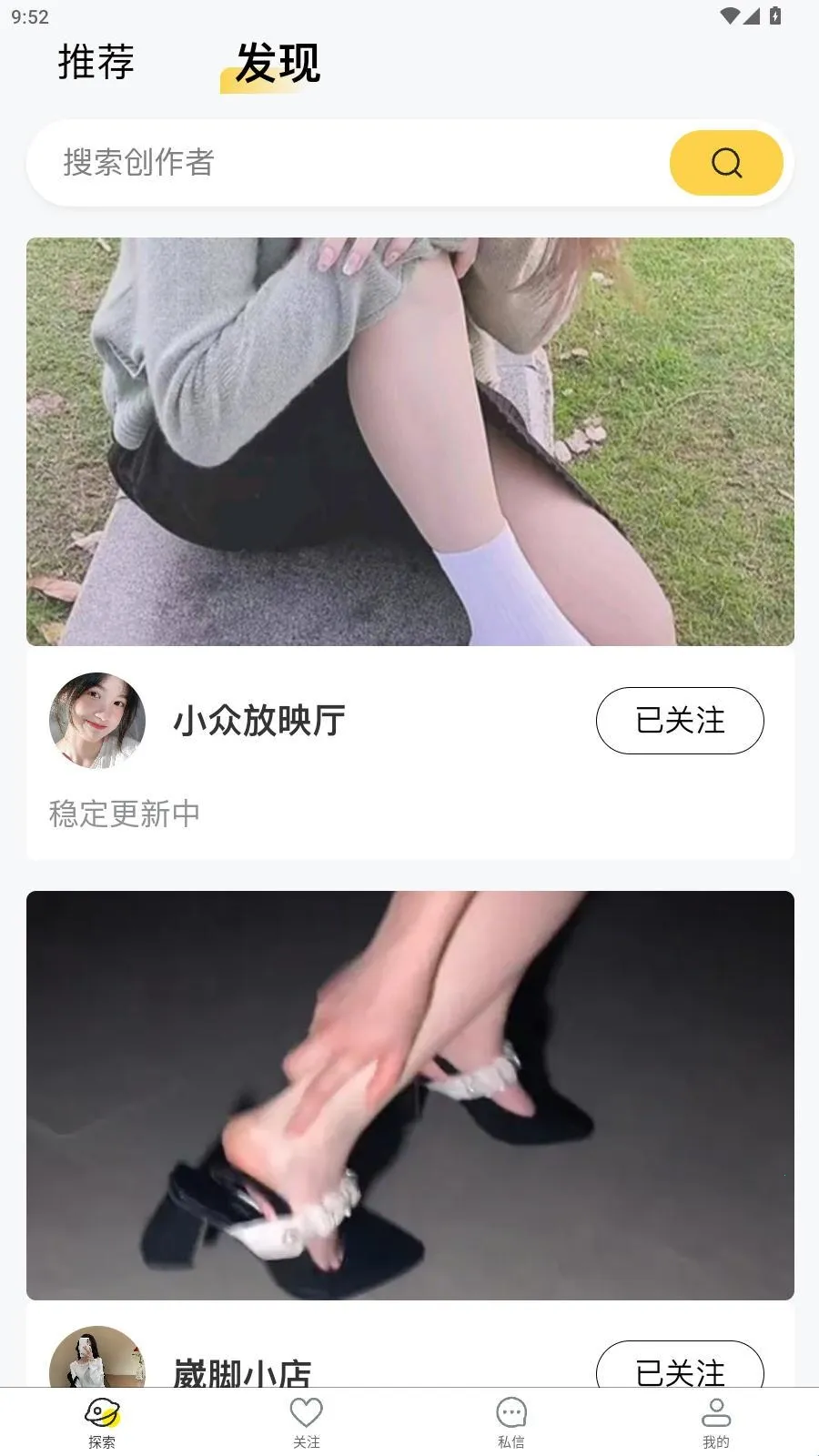This screenshot has height=1456, width=819.
Task: Open the black heels video preview
Action: tap(409, 1094)
